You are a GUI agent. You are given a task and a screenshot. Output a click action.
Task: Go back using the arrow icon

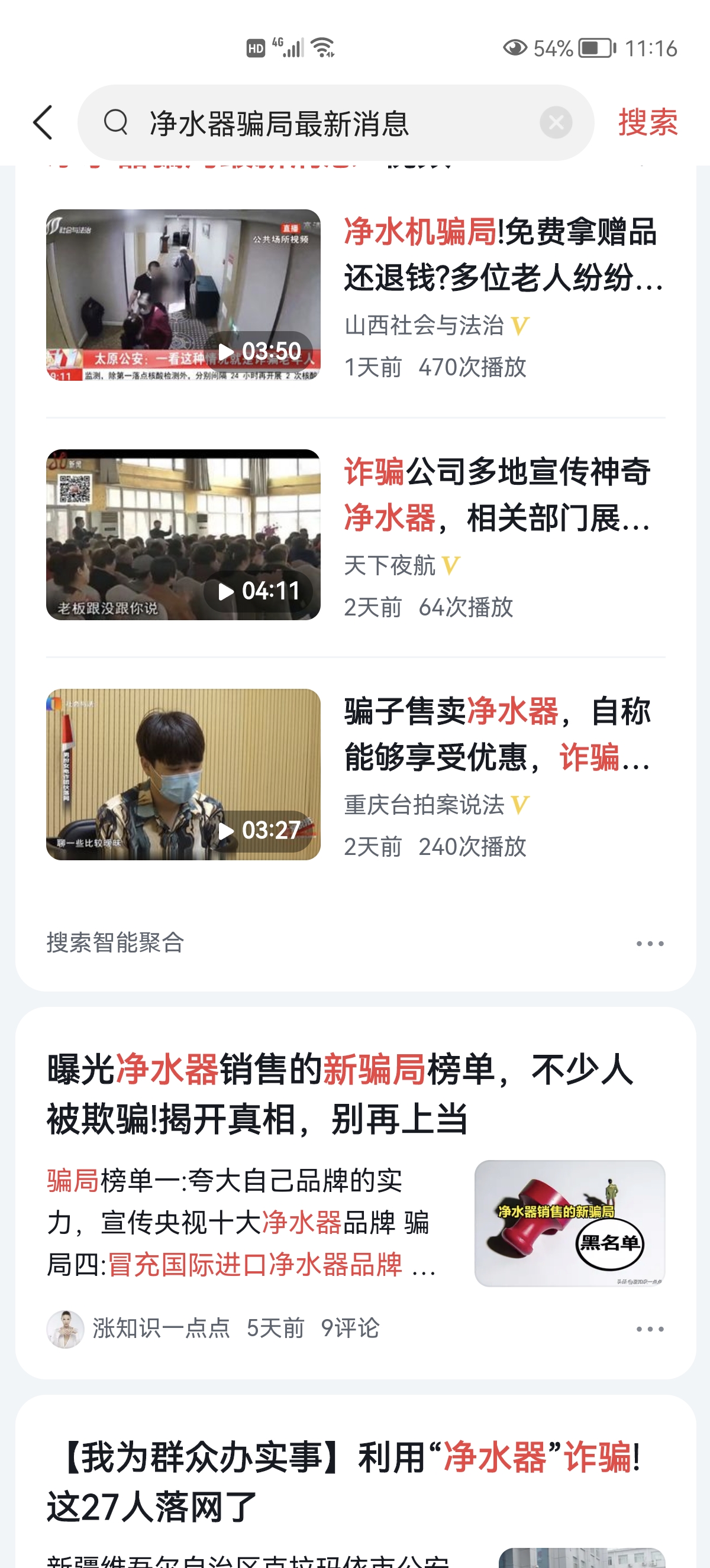tap(43, 122)
